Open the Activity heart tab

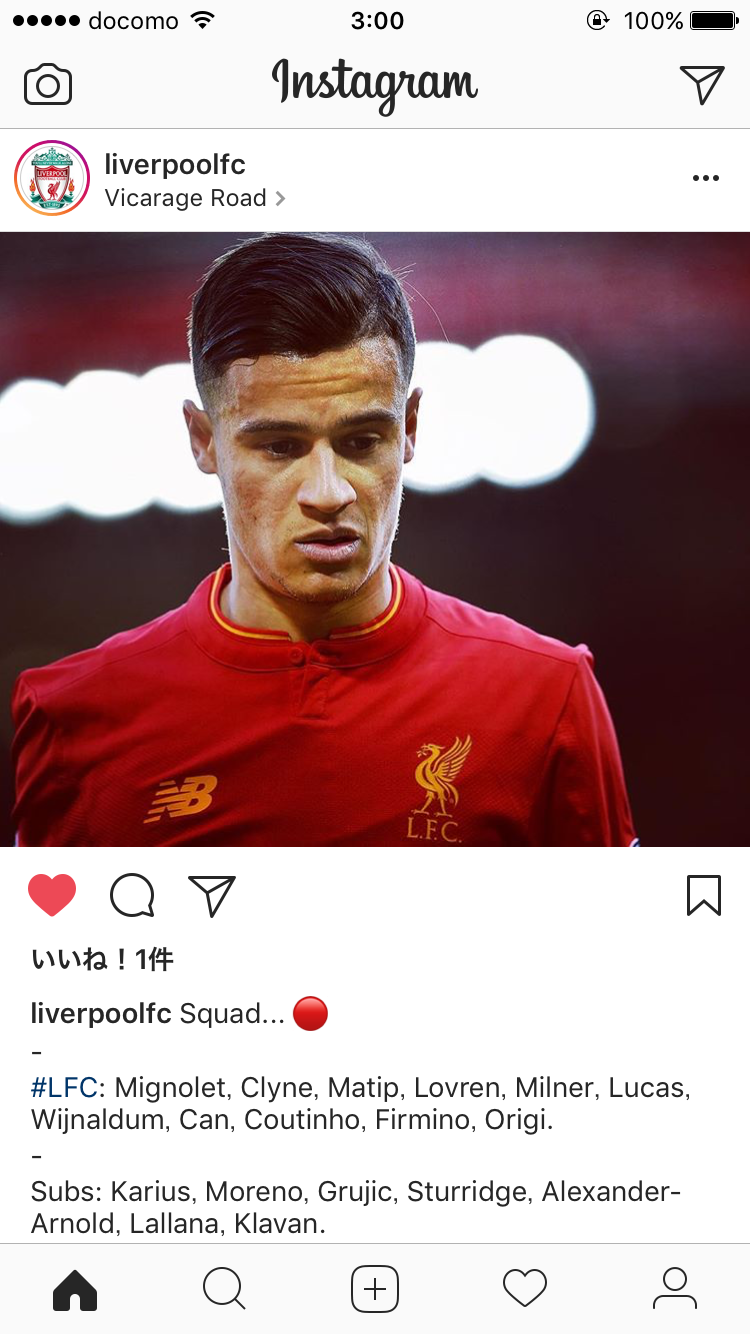(525, 1289)
